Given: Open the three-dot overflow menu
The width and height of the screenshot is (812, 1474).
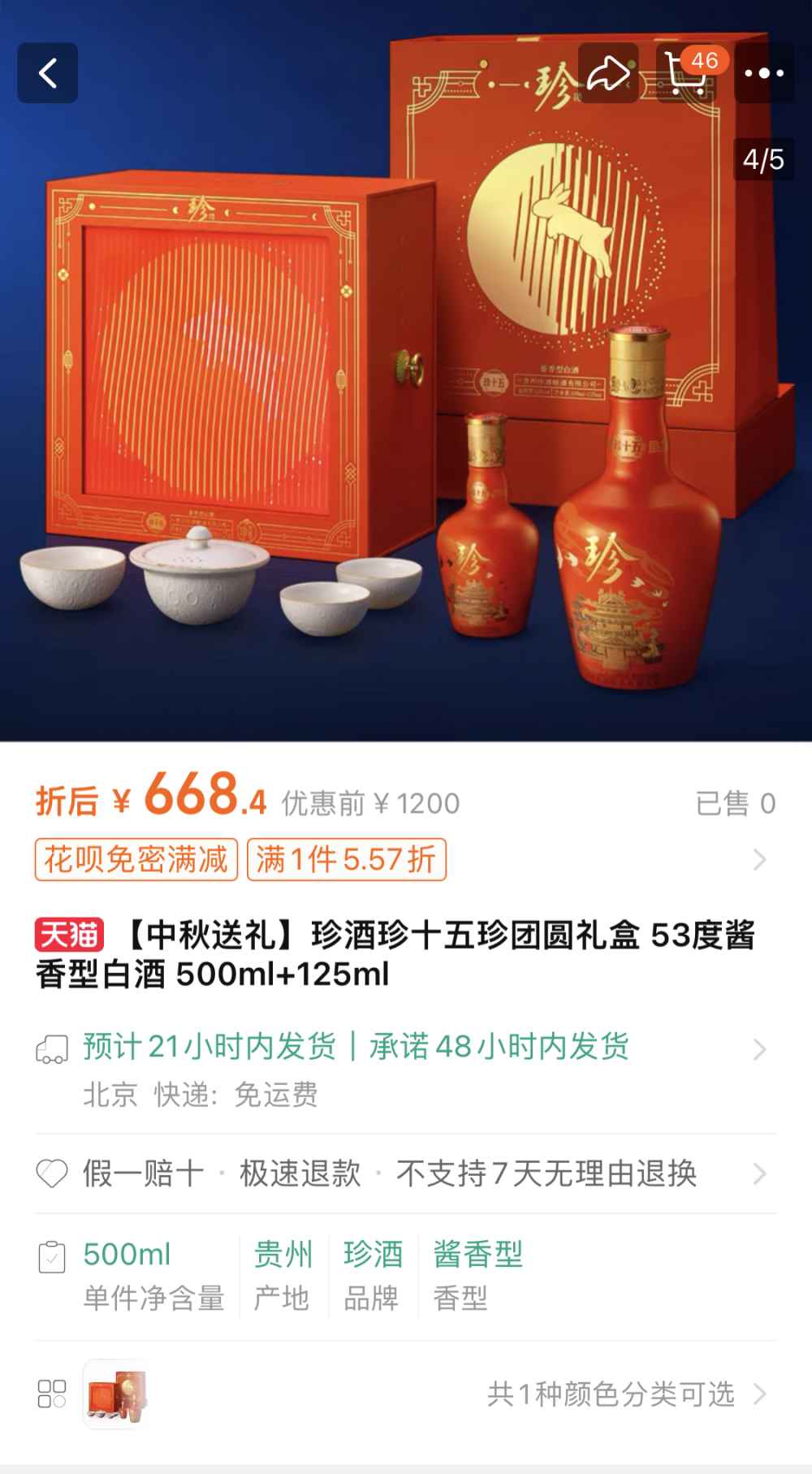Looking at the screenshot, I should click(764, 73).
